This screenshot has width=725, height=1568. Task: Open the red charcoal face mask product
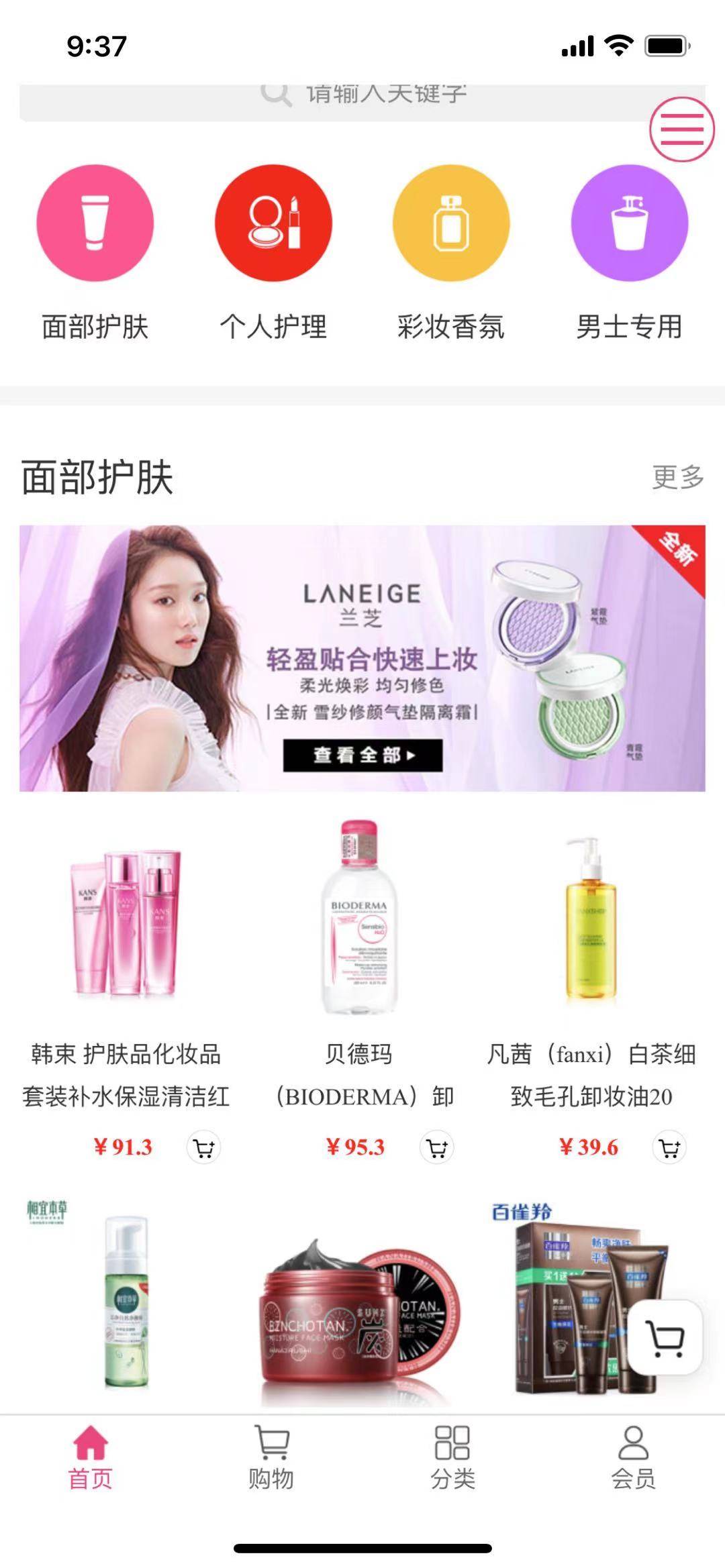[358, 1315]
